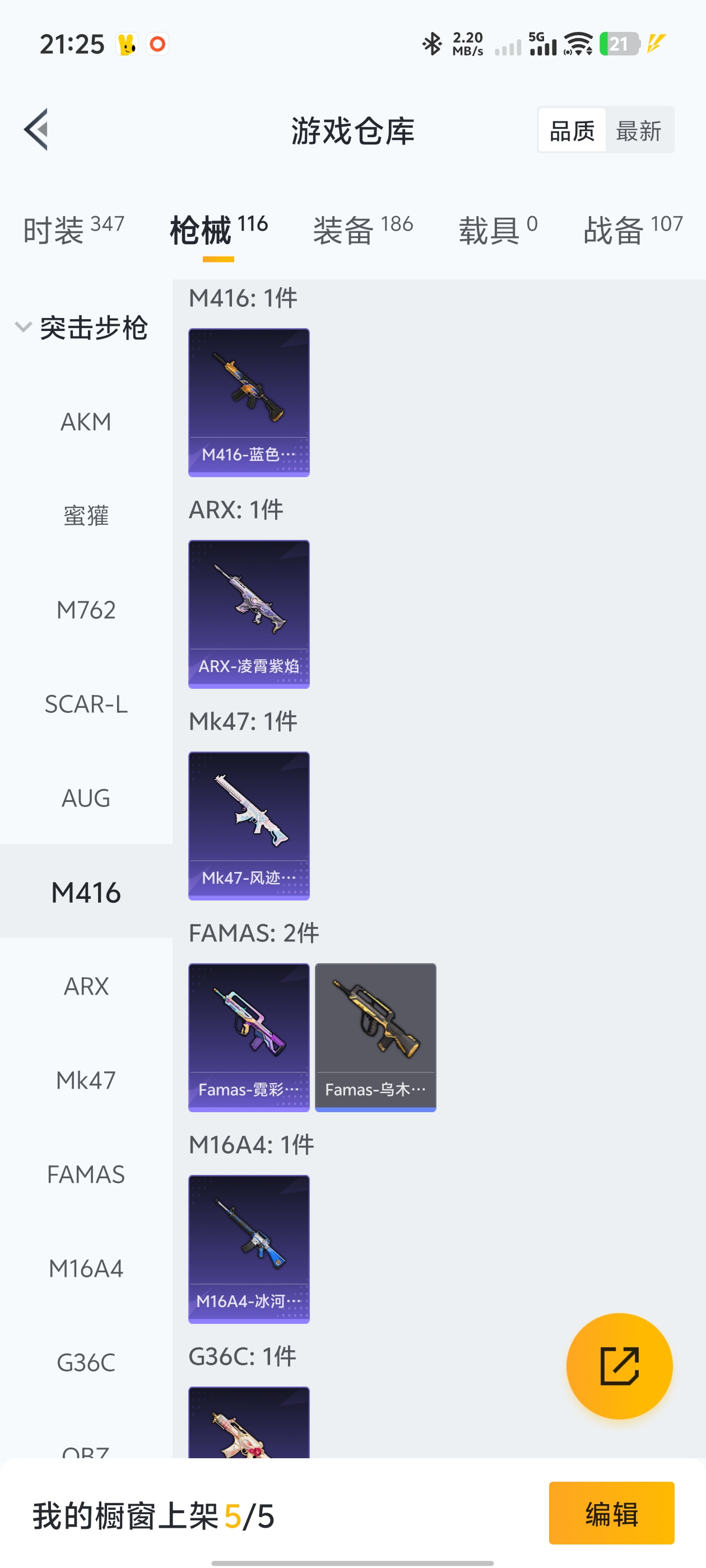Sort by 最新
Image resolution: width=706 pixels, height=1568 pixels.
(638, 130)
